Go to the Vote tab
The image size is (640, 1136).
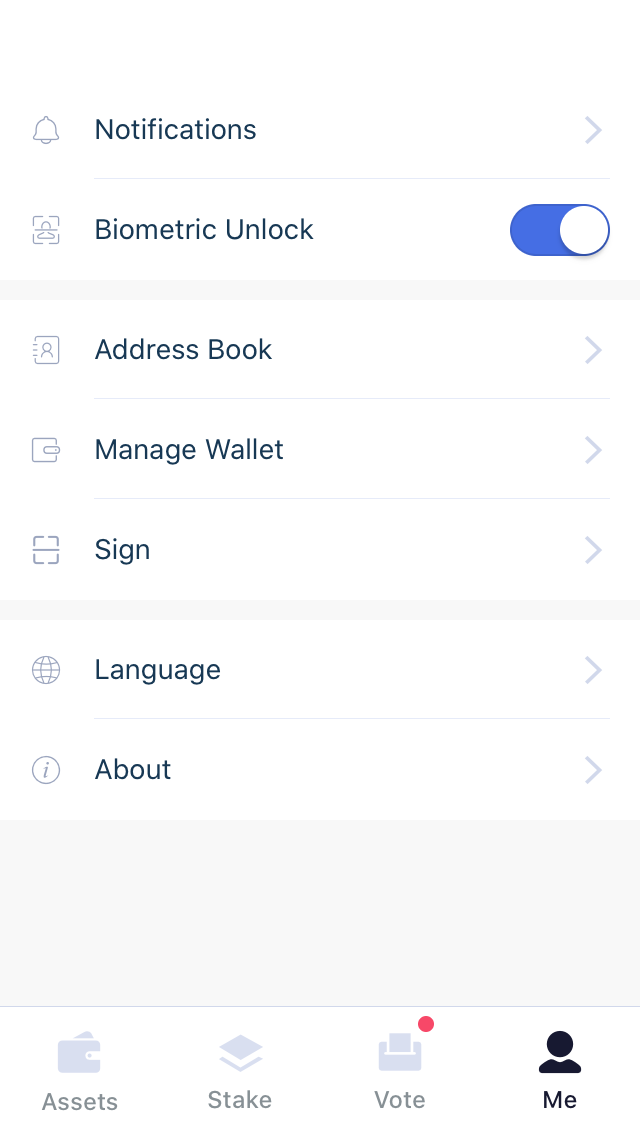[400, 1072]
